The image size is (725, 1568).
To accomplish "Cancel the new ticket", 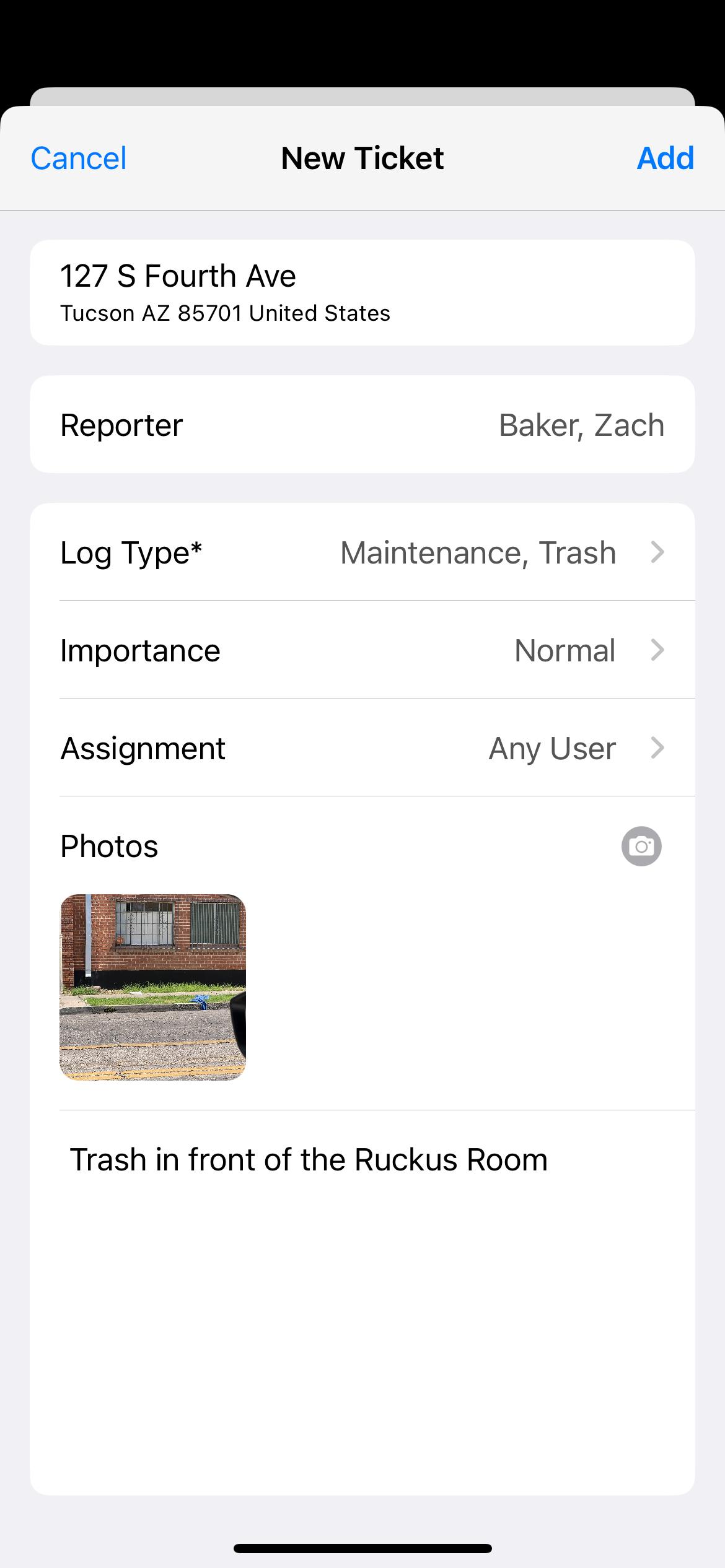I will 79,159.
